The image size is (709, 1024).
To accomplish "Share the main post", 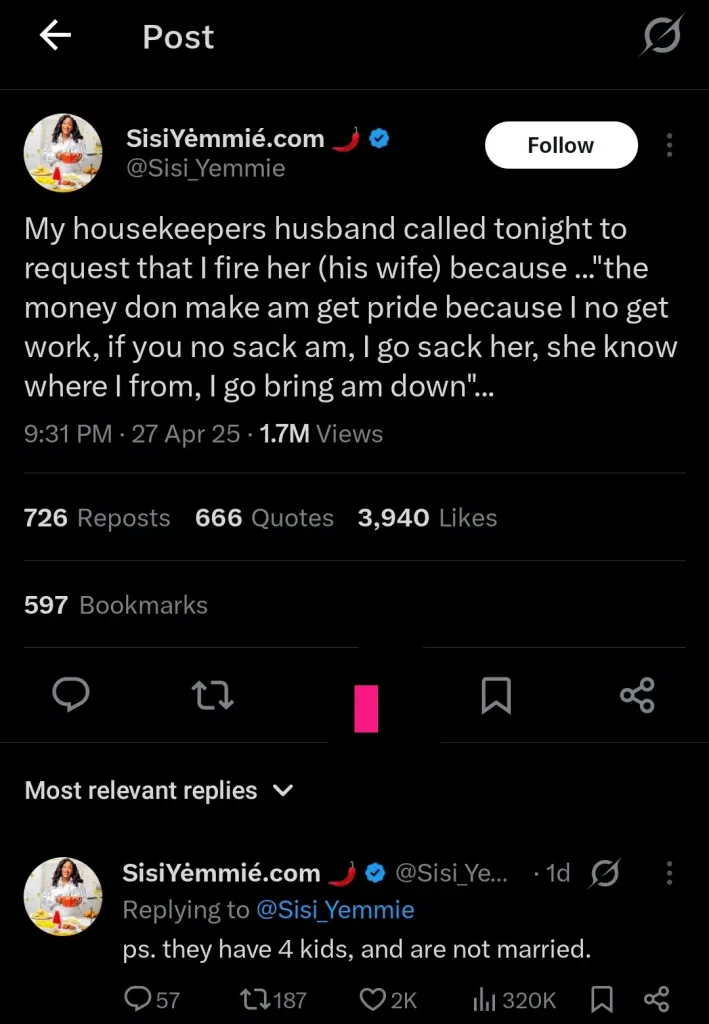I will (637, 694).
